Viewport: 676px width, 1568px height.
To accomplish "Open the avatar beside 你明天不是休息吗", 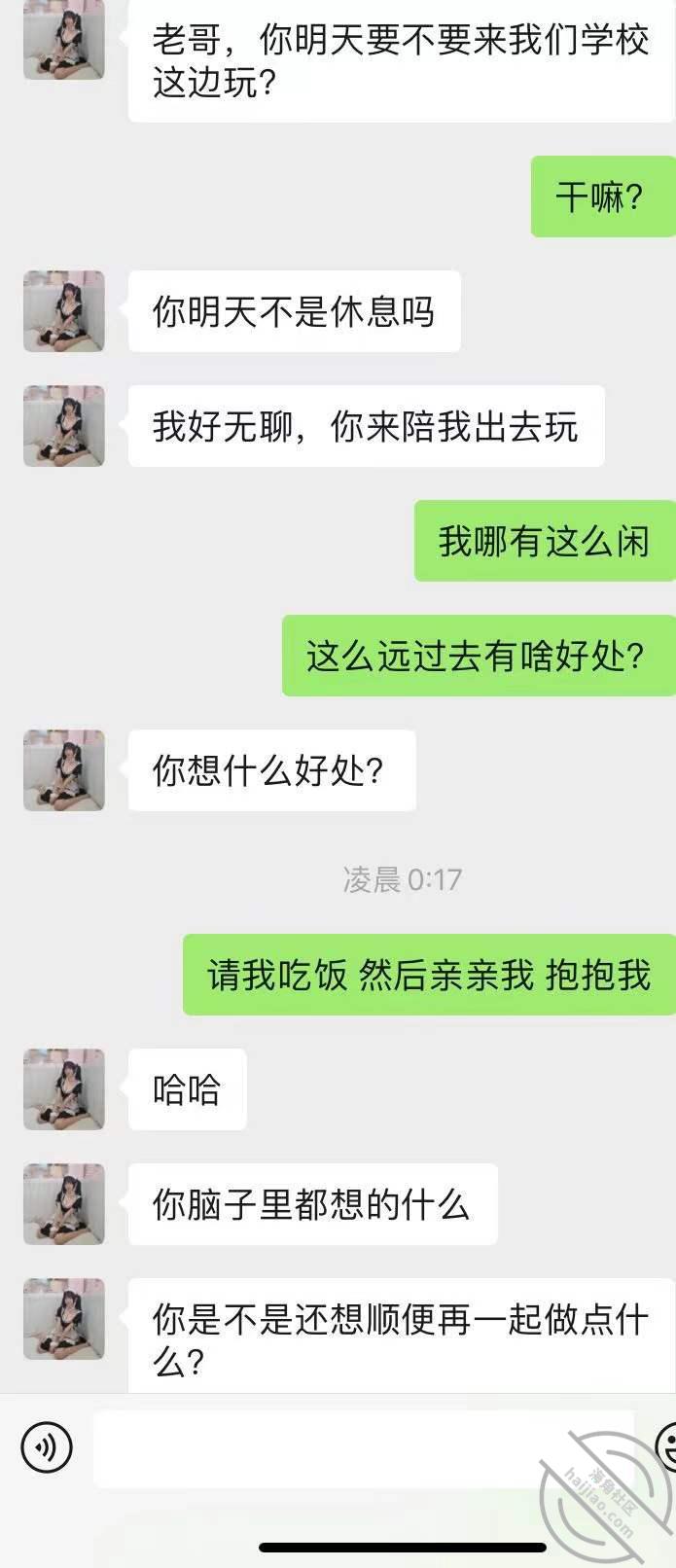I will point(64,311).
